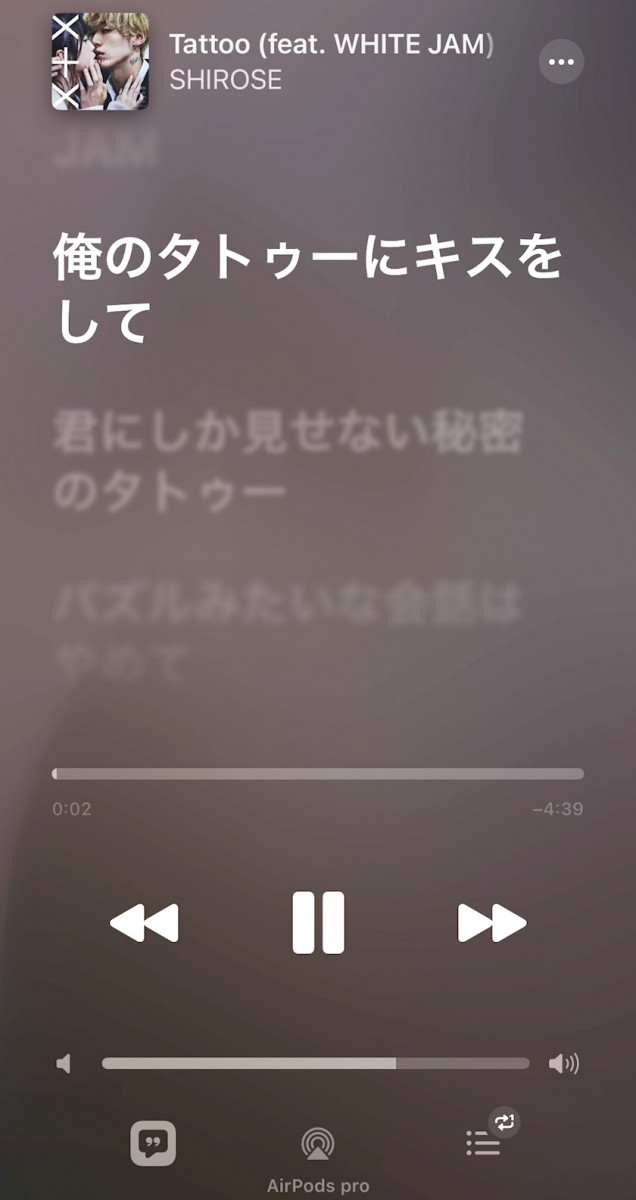Open the Up Next queue list
This screenshot has width=636, height=1200.
pyautogui.click(x=484, y=1143)
